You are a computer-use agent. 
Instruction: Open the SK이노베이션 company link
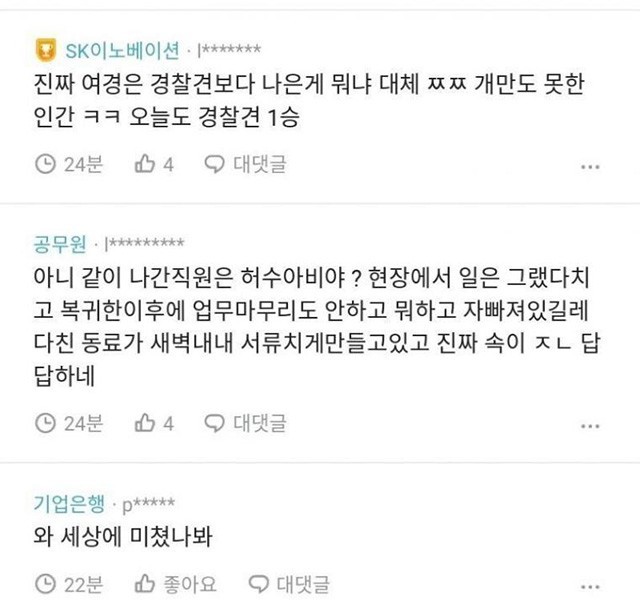[121, 48]
